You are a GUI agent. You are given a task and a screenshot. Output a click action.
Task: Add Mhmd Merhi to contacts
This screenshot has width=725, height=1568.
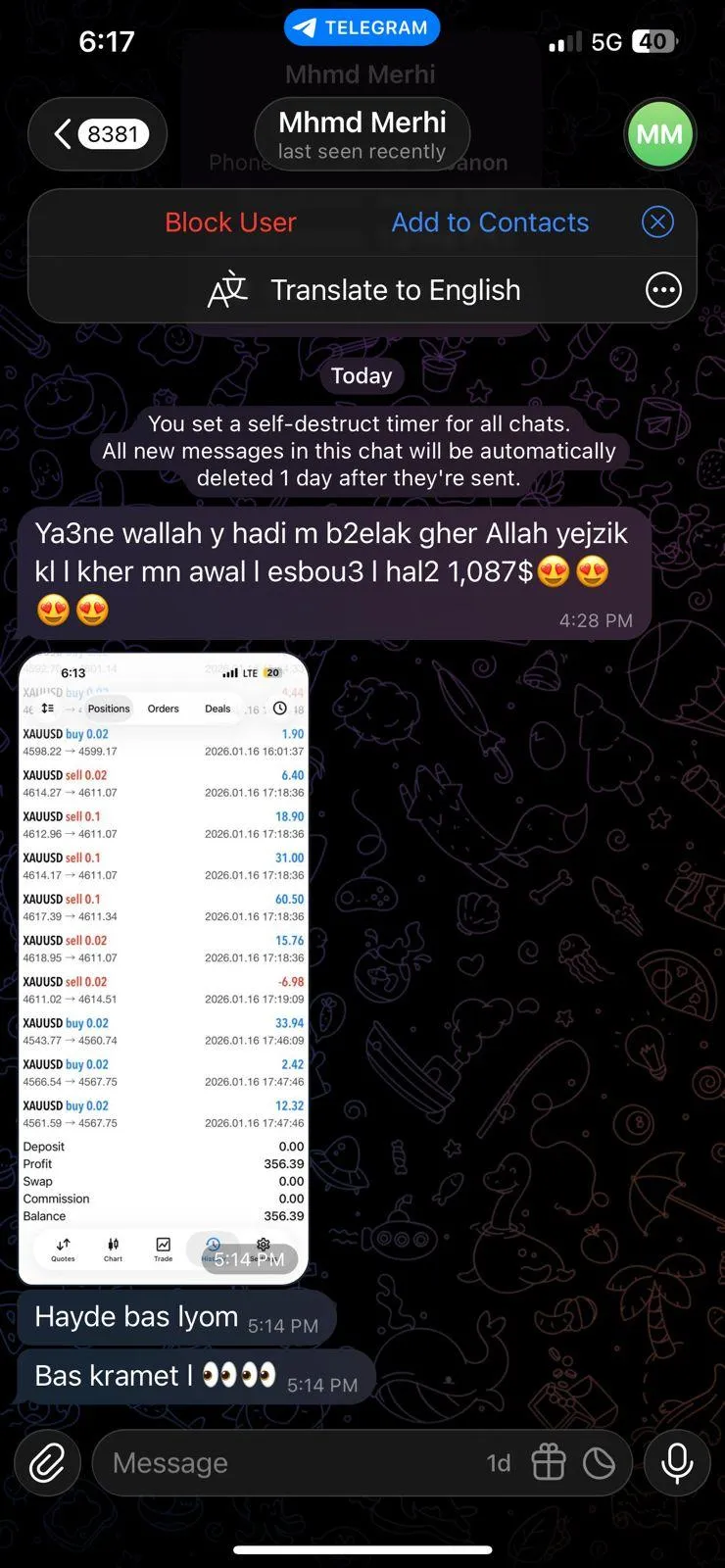point(490,222)
